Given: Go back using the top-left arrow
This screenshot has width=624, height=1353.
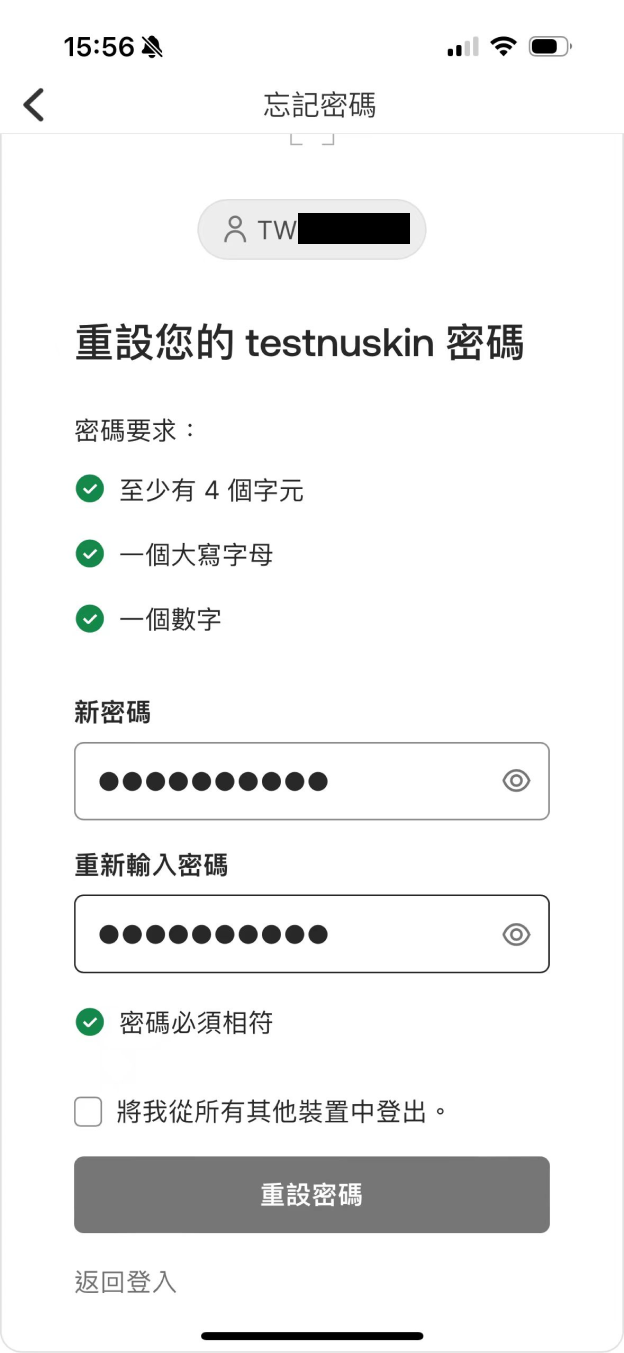Looking at the screenshot, I should (x=34, y=104).
